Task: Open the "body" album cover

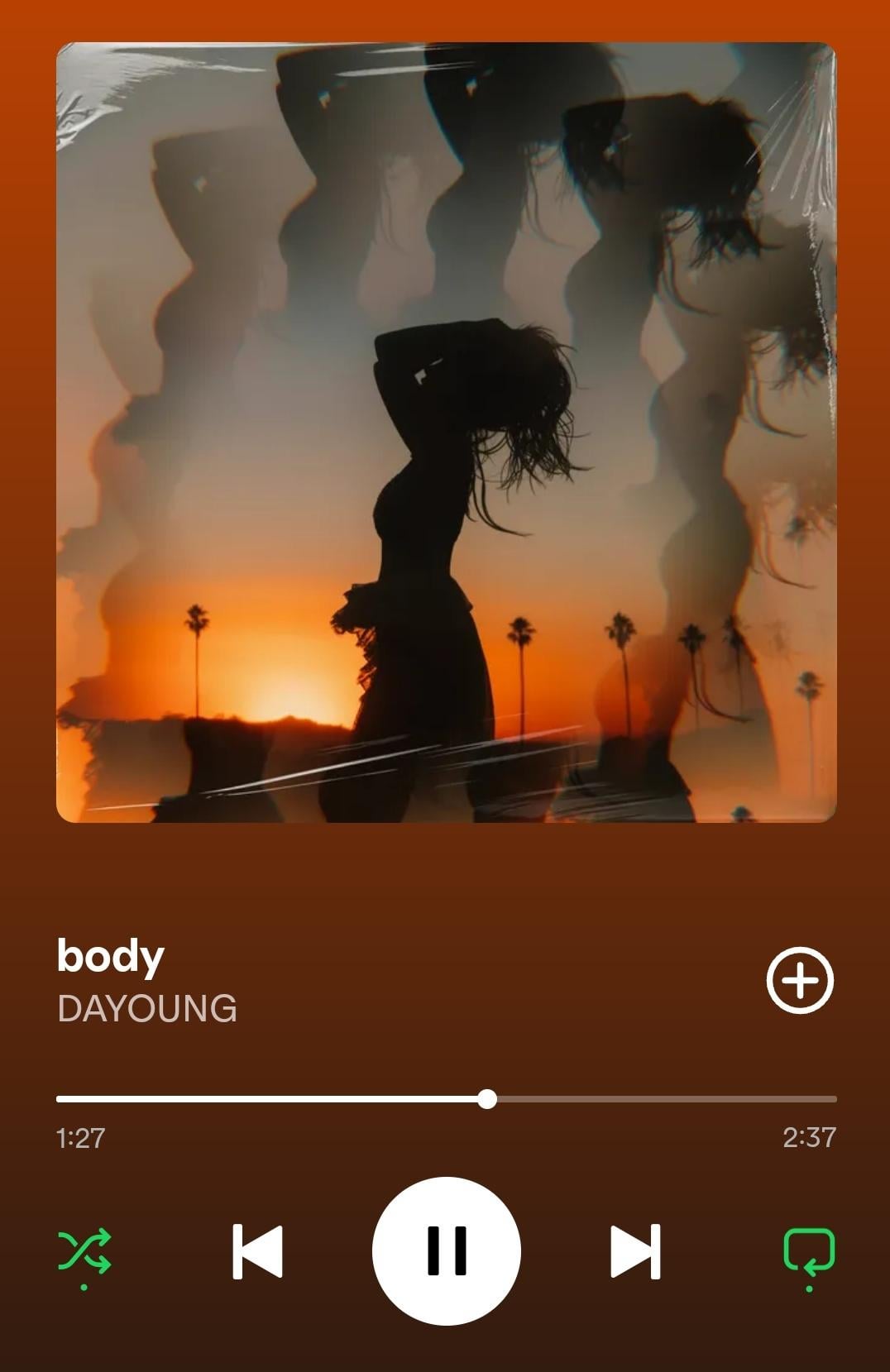Action: 446,433
